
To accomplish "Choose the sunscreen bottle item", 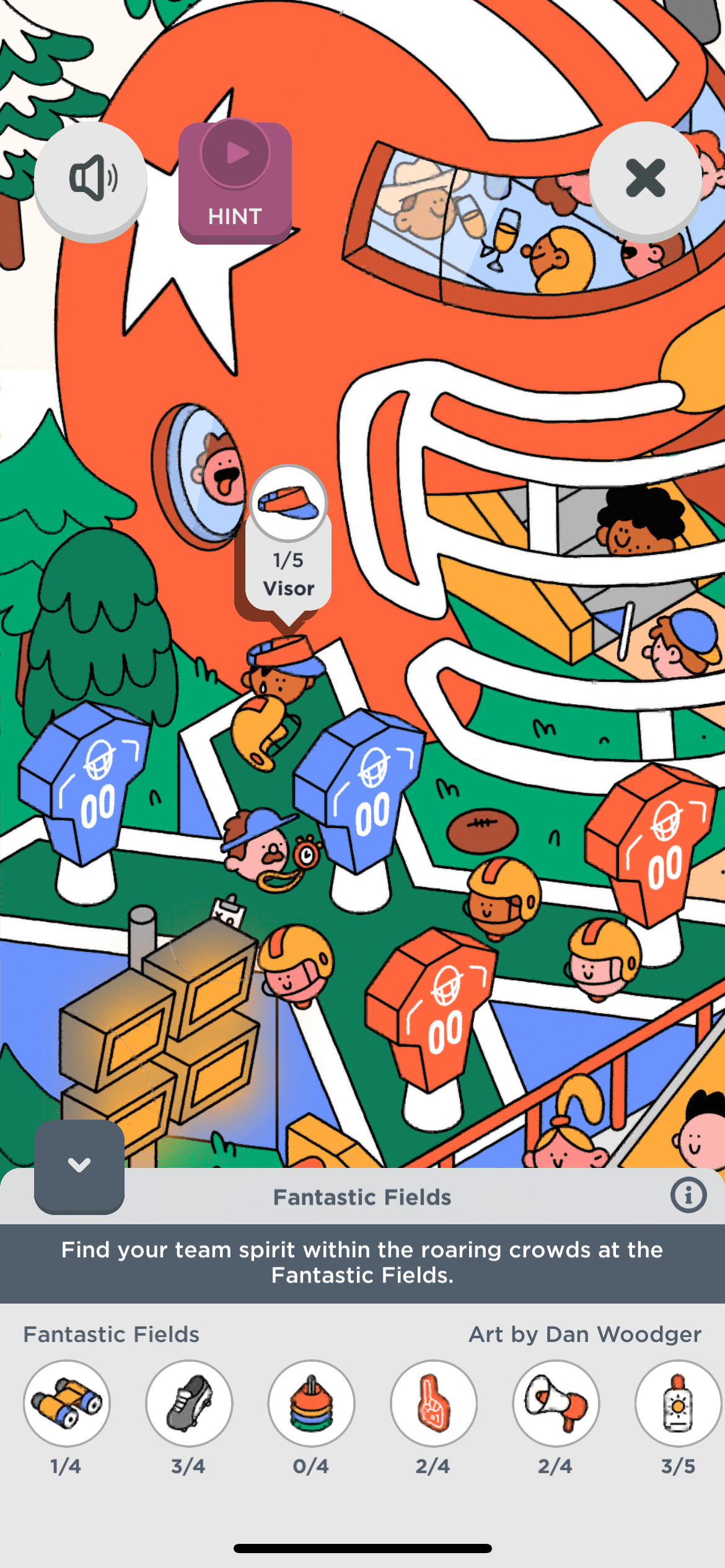I will pyautogui.click(x=677, y=1403).
